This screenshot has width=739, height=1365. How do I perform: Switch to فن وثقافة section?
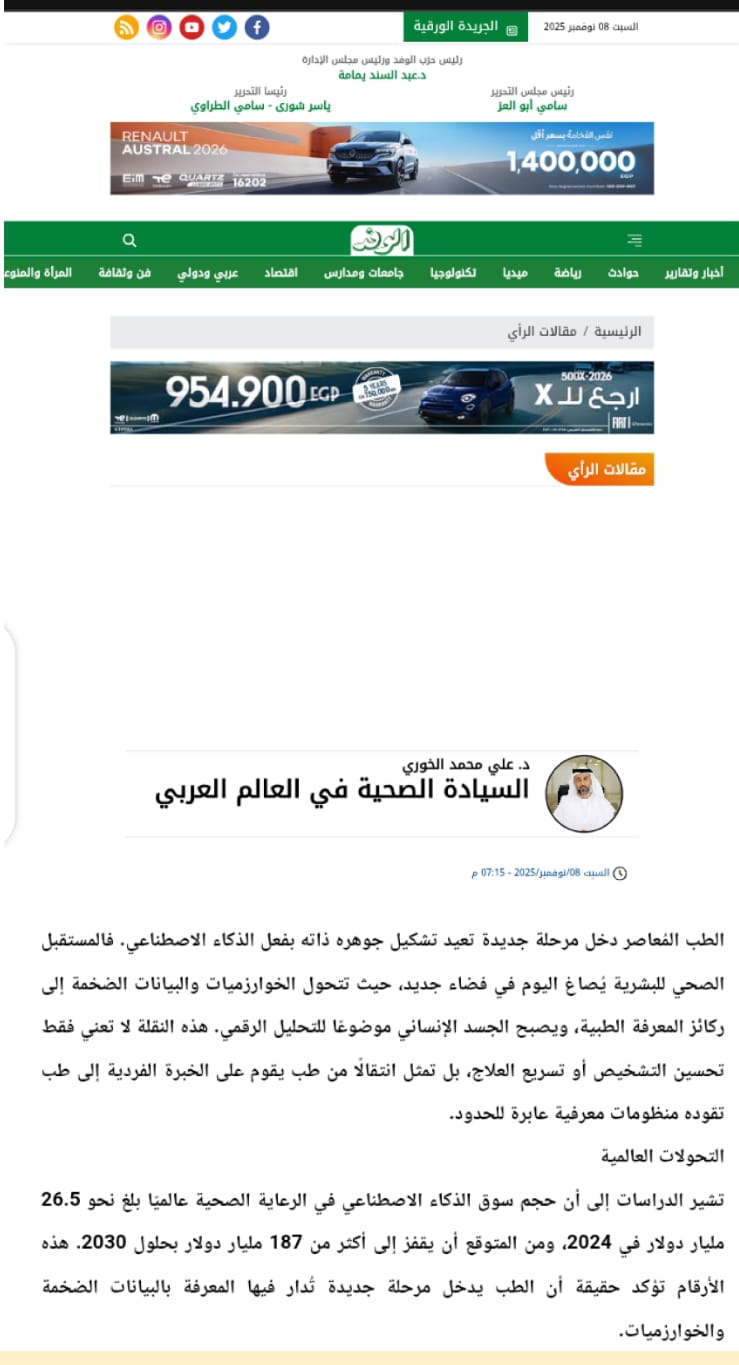pos(124,273)
